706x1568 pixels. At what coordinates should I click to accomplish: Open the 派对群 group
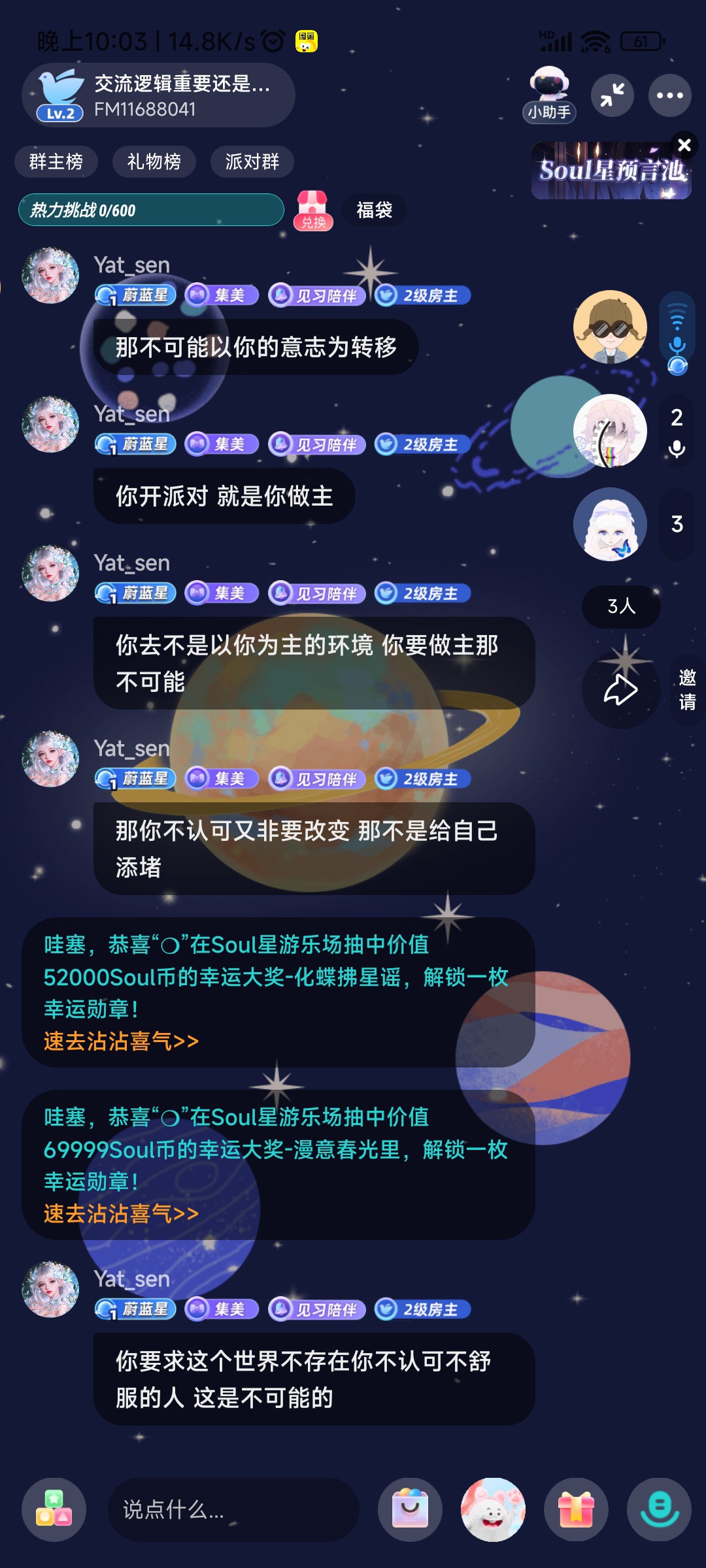[252, 161]
